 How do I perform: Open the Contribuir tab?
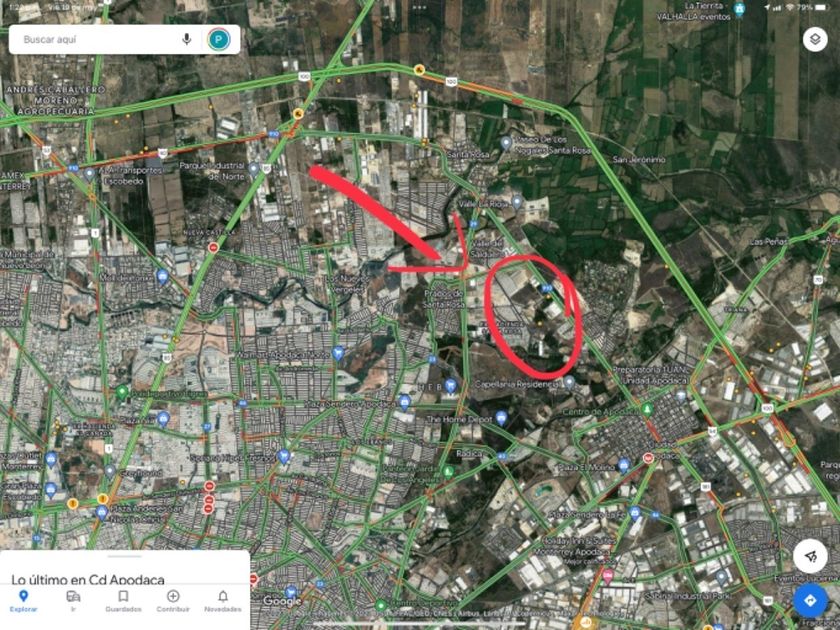pos(173,601)
